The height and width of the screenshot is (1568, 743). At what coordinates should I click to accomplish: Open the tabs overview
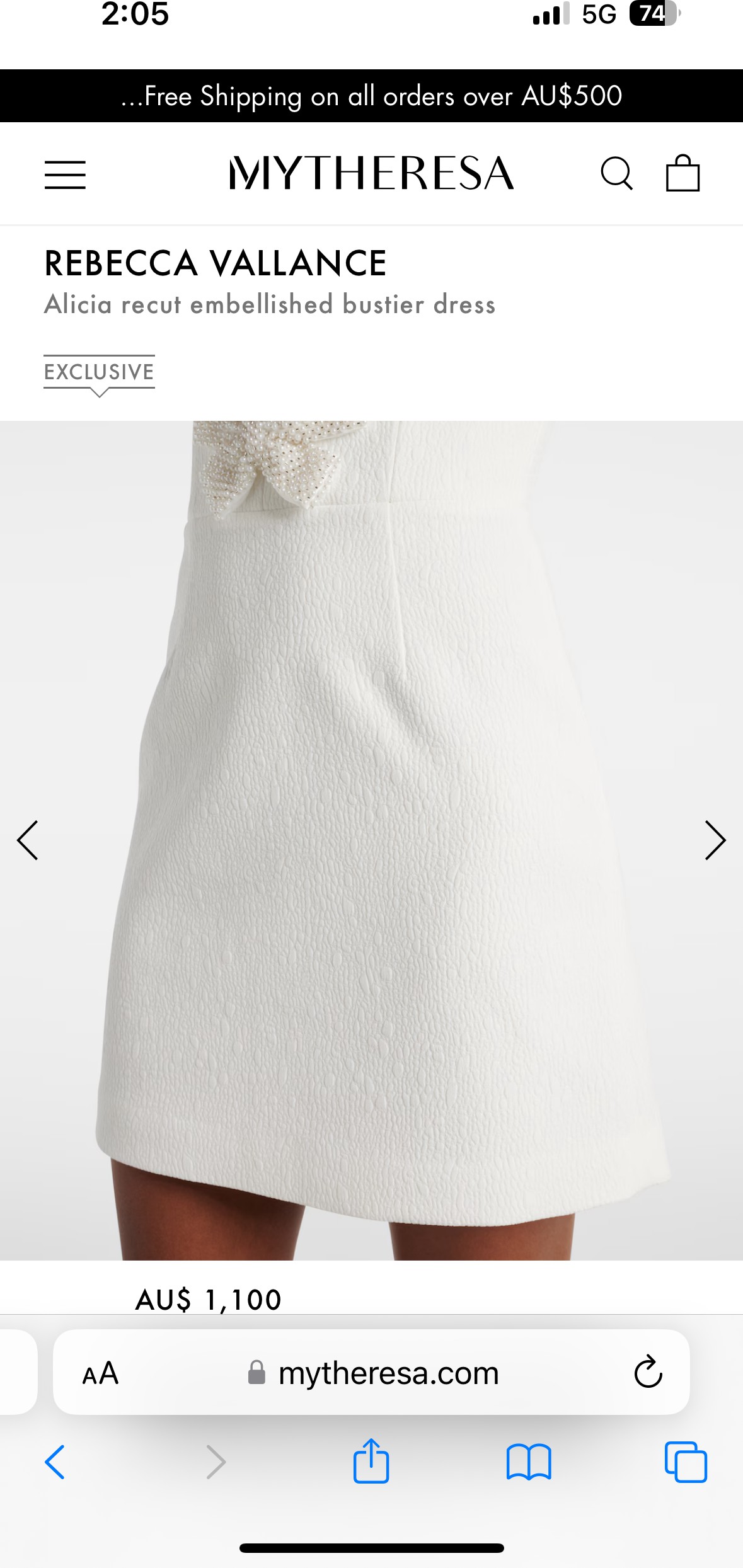(686, 1462)
